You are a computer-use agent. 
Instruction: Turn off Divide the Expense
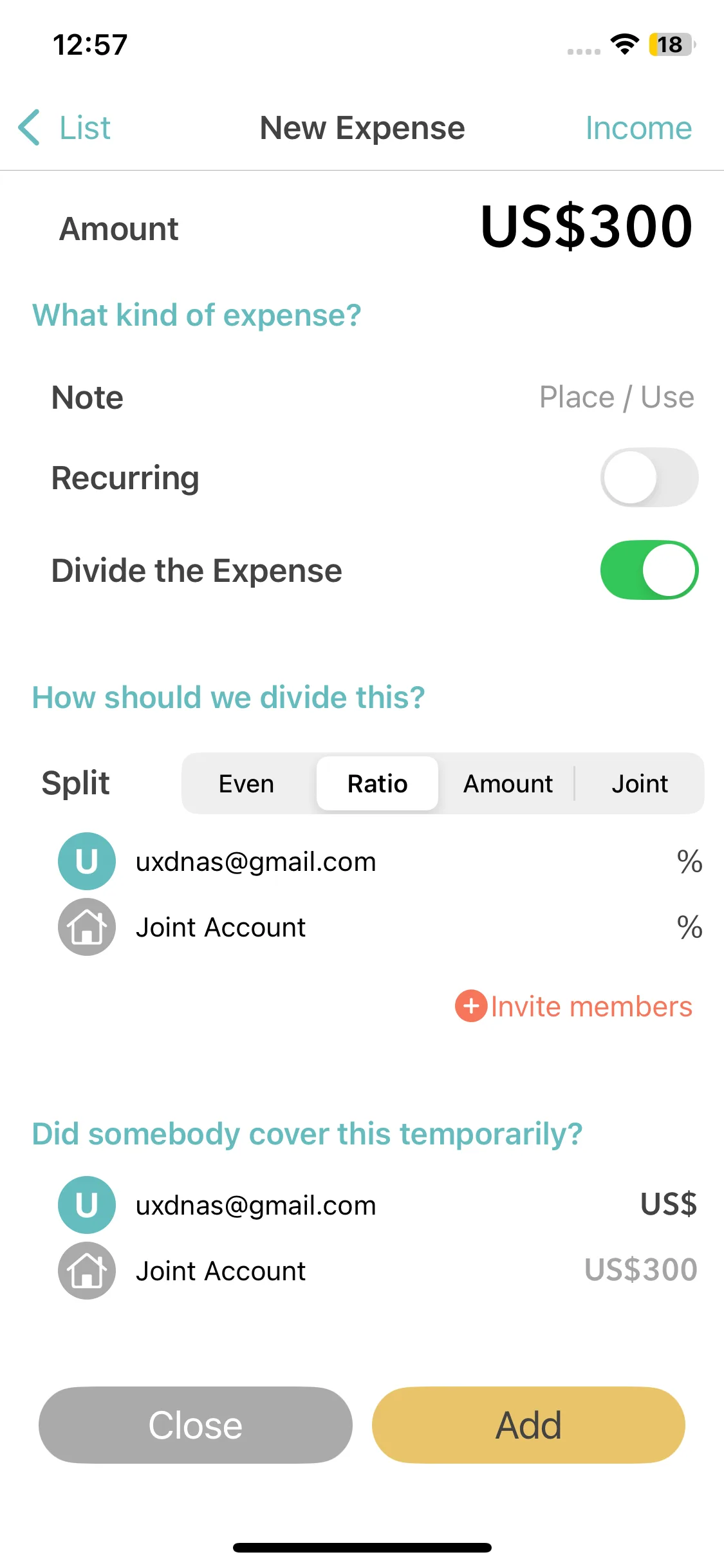[649, 570]
